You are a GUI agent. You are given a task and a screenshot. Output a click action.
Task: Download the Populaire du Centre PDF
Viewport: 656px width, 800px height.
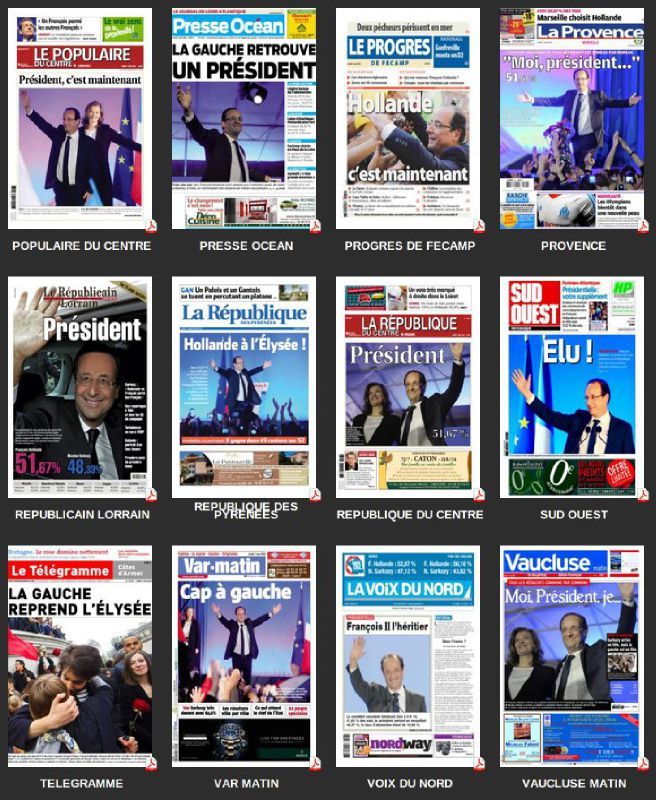(x=151, y=226)
